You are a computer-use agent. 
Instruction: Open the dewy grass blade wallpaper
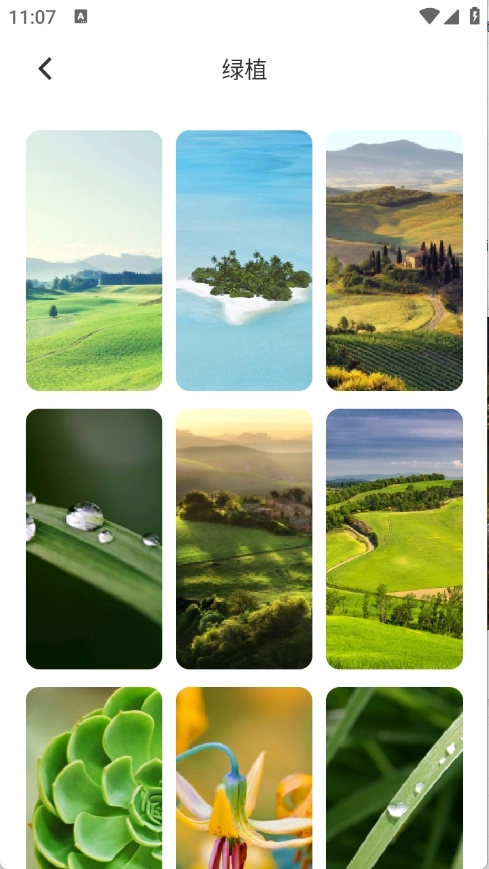pos(394,778)
